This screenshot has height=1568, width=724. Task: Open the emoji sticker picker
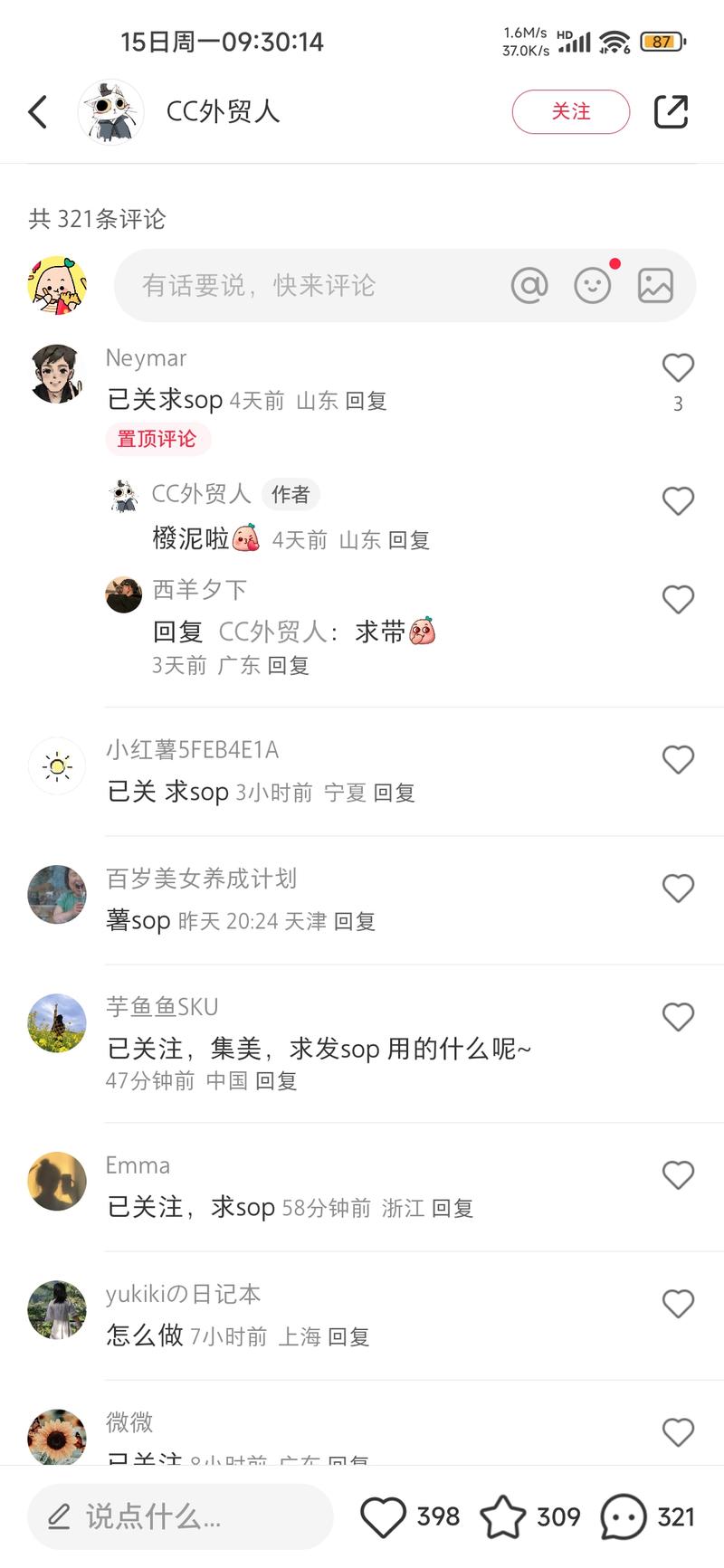pyautogui.click(x=593, y=284)
